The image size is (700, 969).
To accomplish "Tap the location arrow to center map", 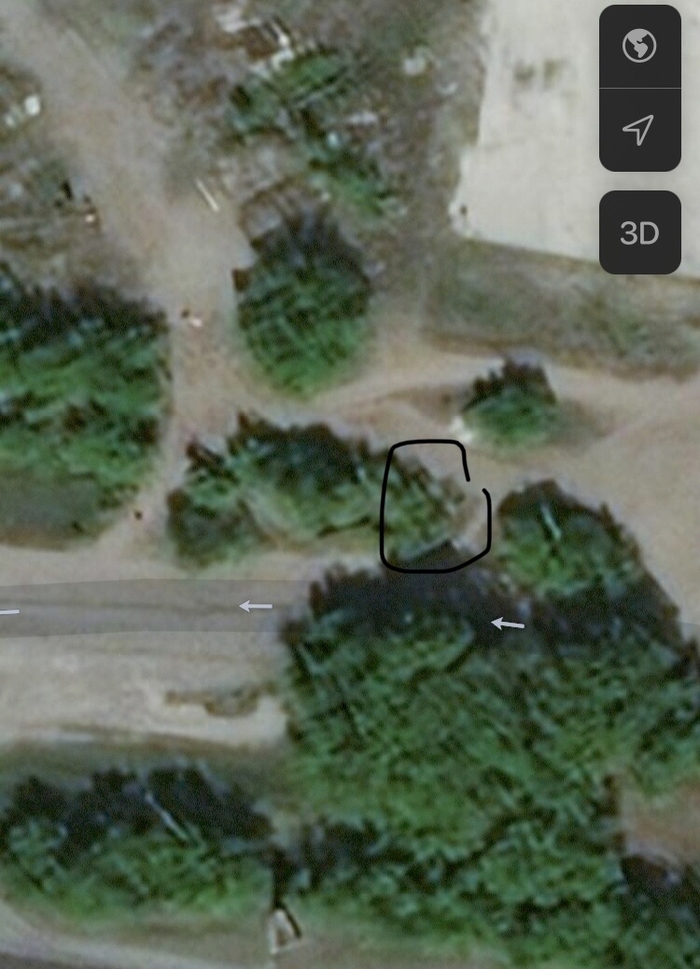I will pyautogui.click(x=639, y=129).
